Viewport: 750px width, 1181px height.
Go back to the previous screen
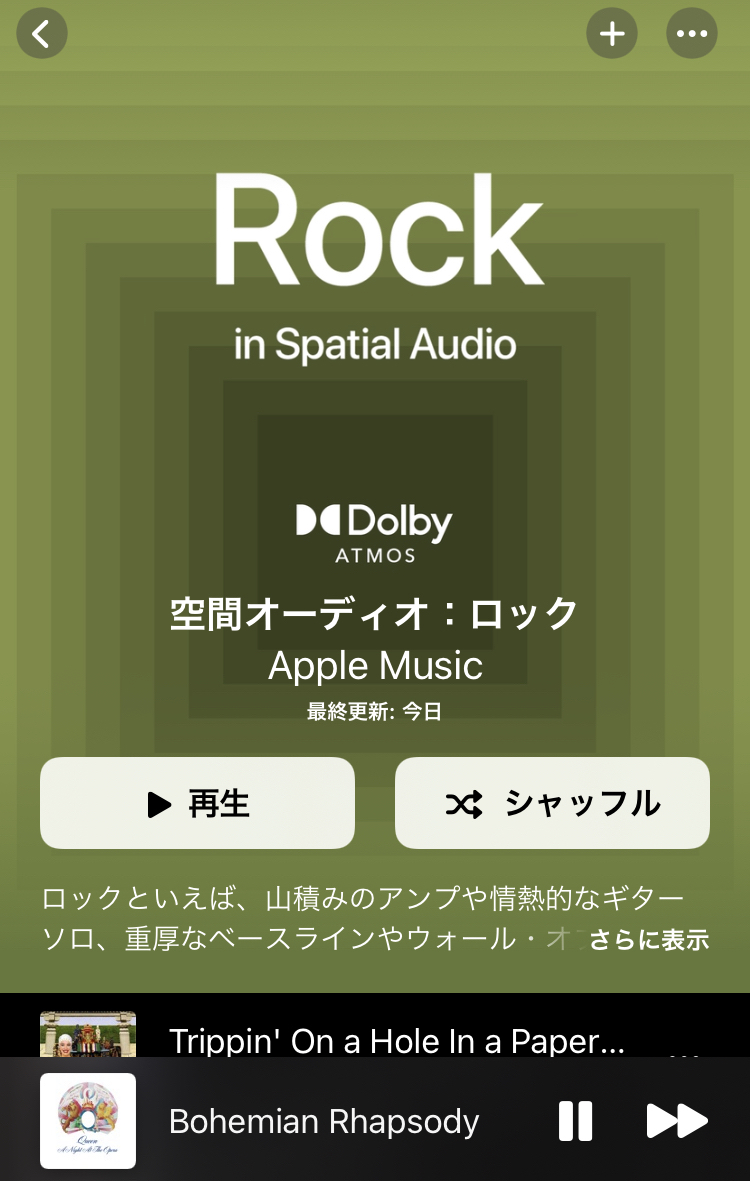click(41, 34)
